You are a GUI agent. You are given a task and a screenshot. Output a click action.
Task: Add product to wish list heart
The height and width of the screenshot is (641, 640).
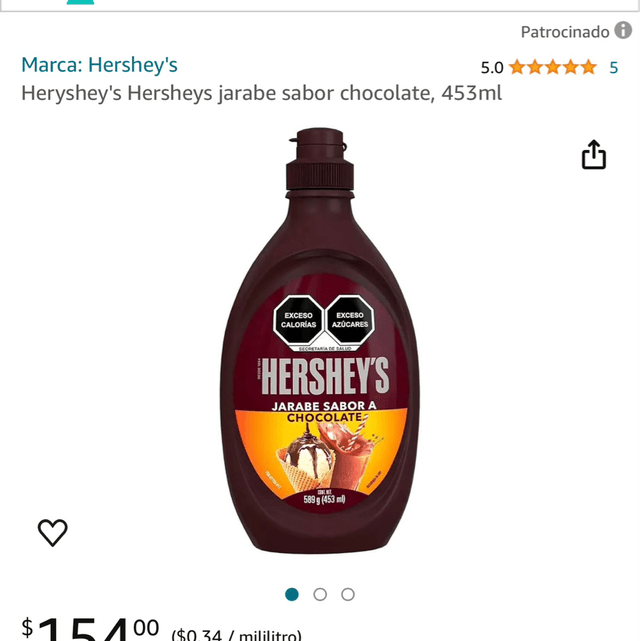(53, 533)
